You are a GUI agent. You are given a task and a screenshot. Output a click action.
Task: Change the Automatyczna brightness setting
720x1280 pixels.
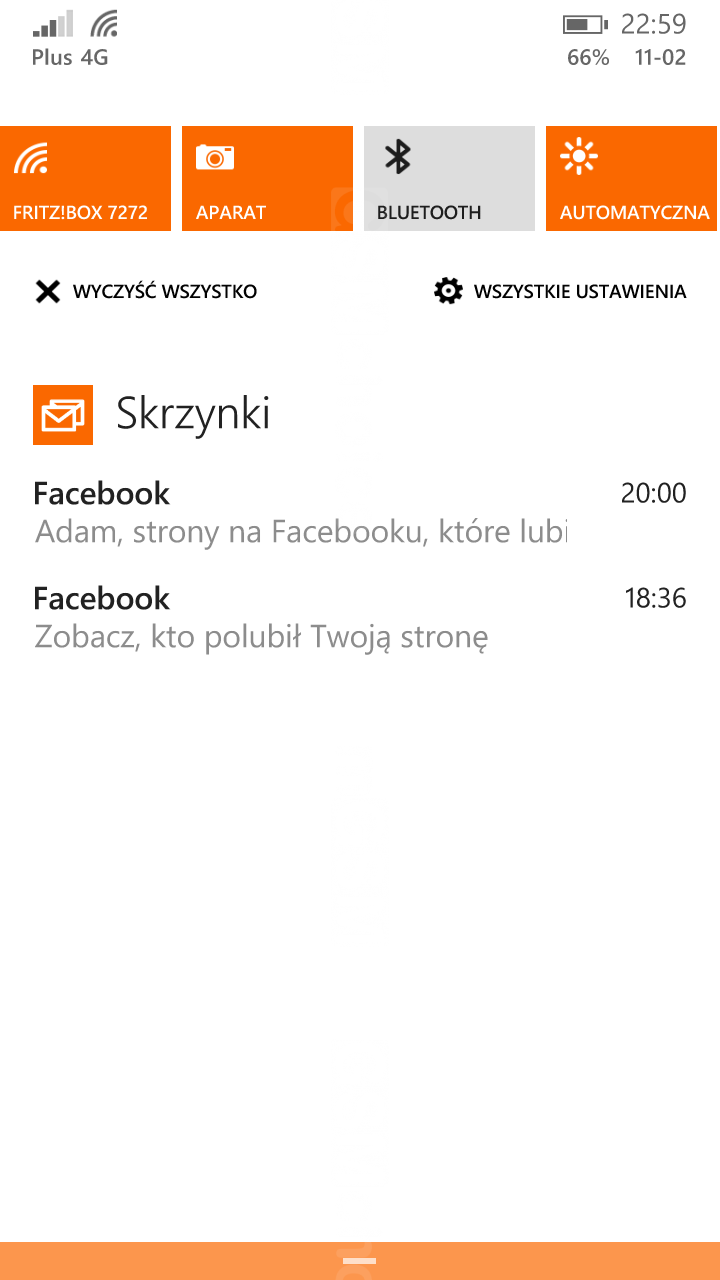pyautogui.click(x=631, y=178)
